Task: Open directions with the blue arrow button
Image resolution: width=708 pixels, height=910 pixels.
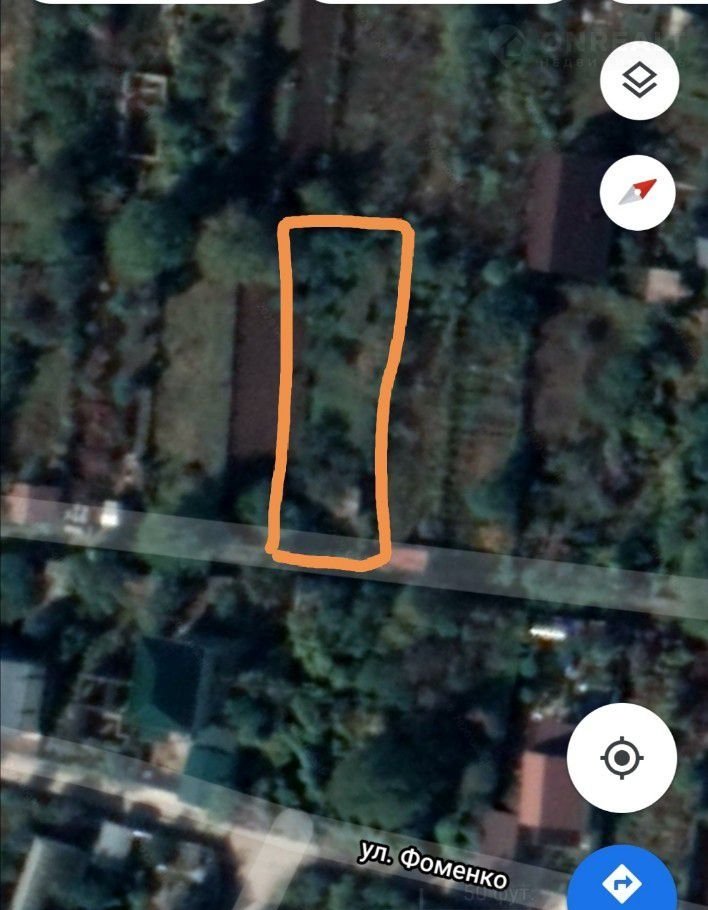Action: (622, 882)
